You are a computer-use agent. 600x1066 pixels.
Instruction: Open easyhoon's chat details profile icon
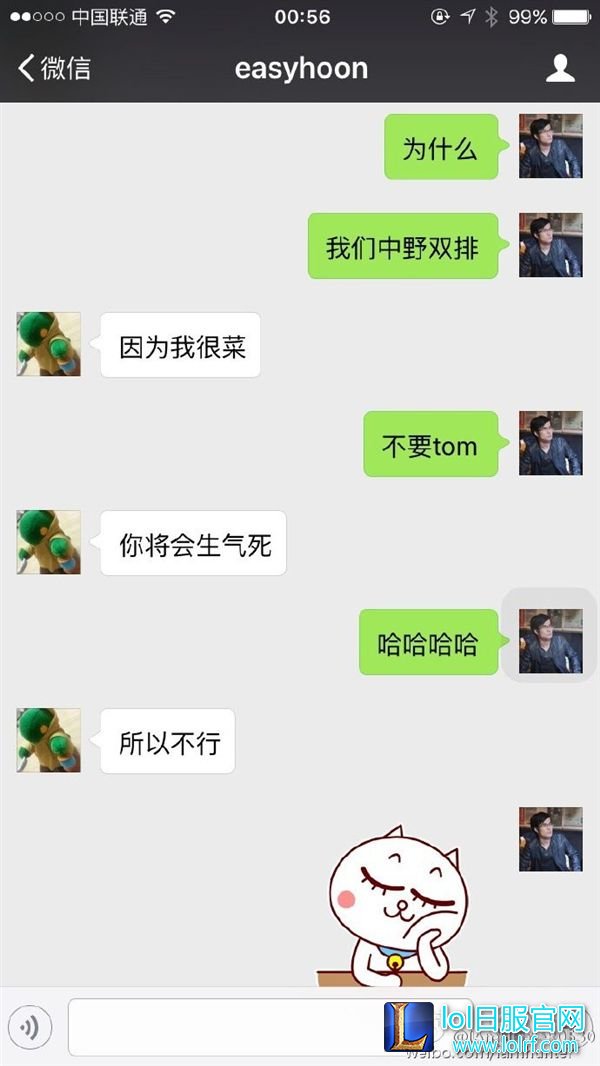[x=560, y=68]
